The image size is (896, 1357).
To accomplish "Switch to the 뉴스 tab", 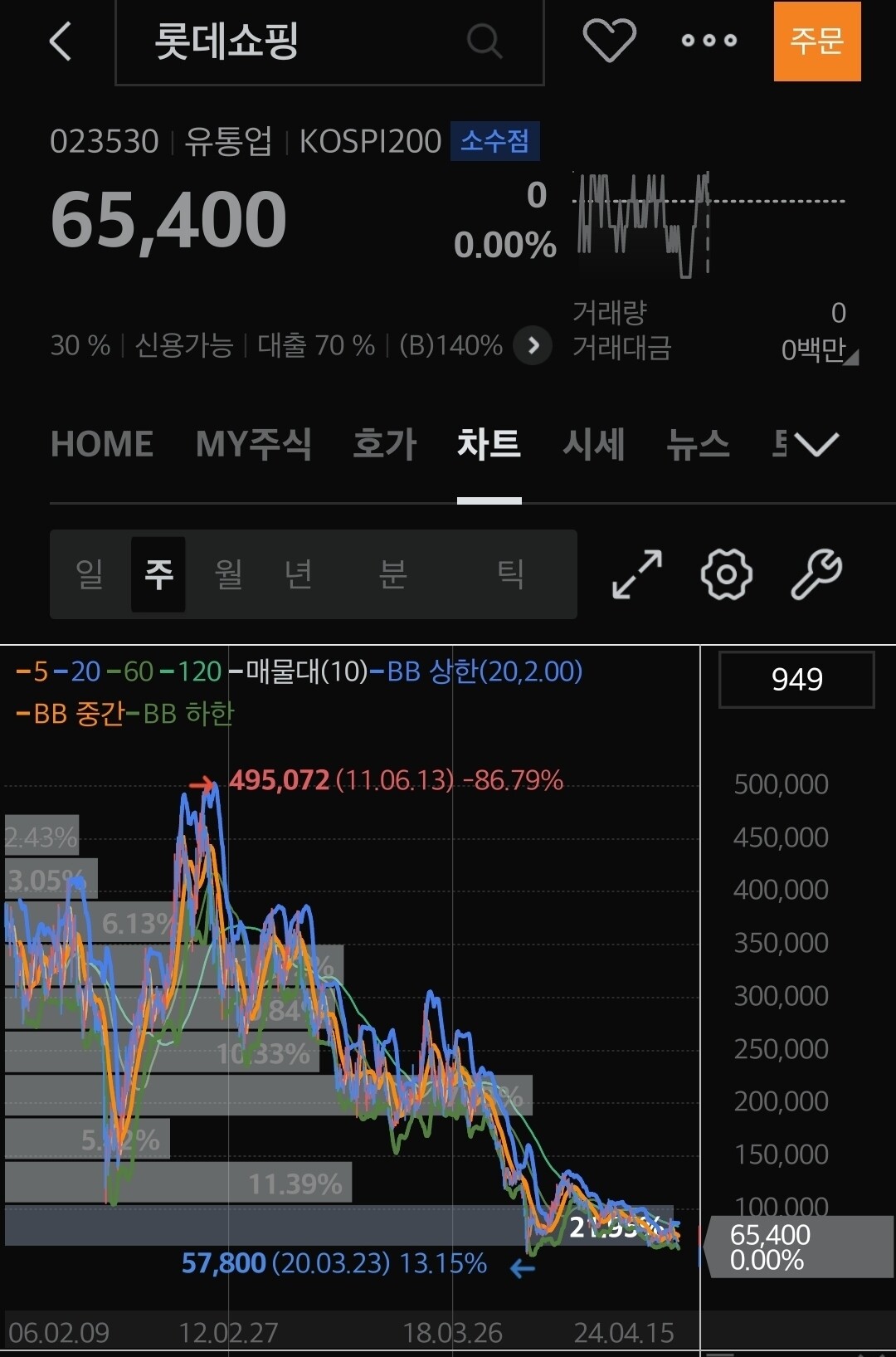I will (x=697, y=445).
